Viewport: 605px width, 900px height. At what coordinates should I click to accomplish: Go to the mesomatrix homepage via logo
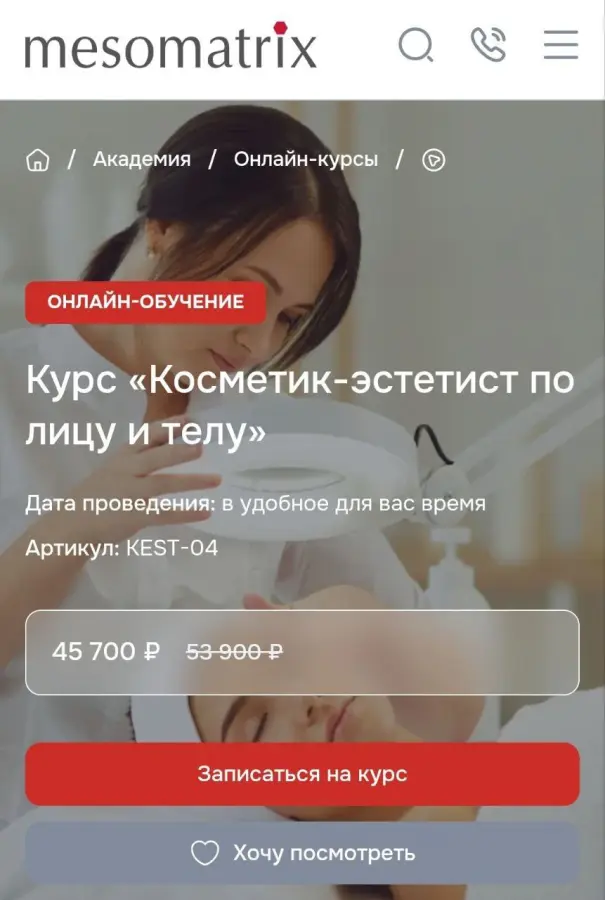coord(170,46)
